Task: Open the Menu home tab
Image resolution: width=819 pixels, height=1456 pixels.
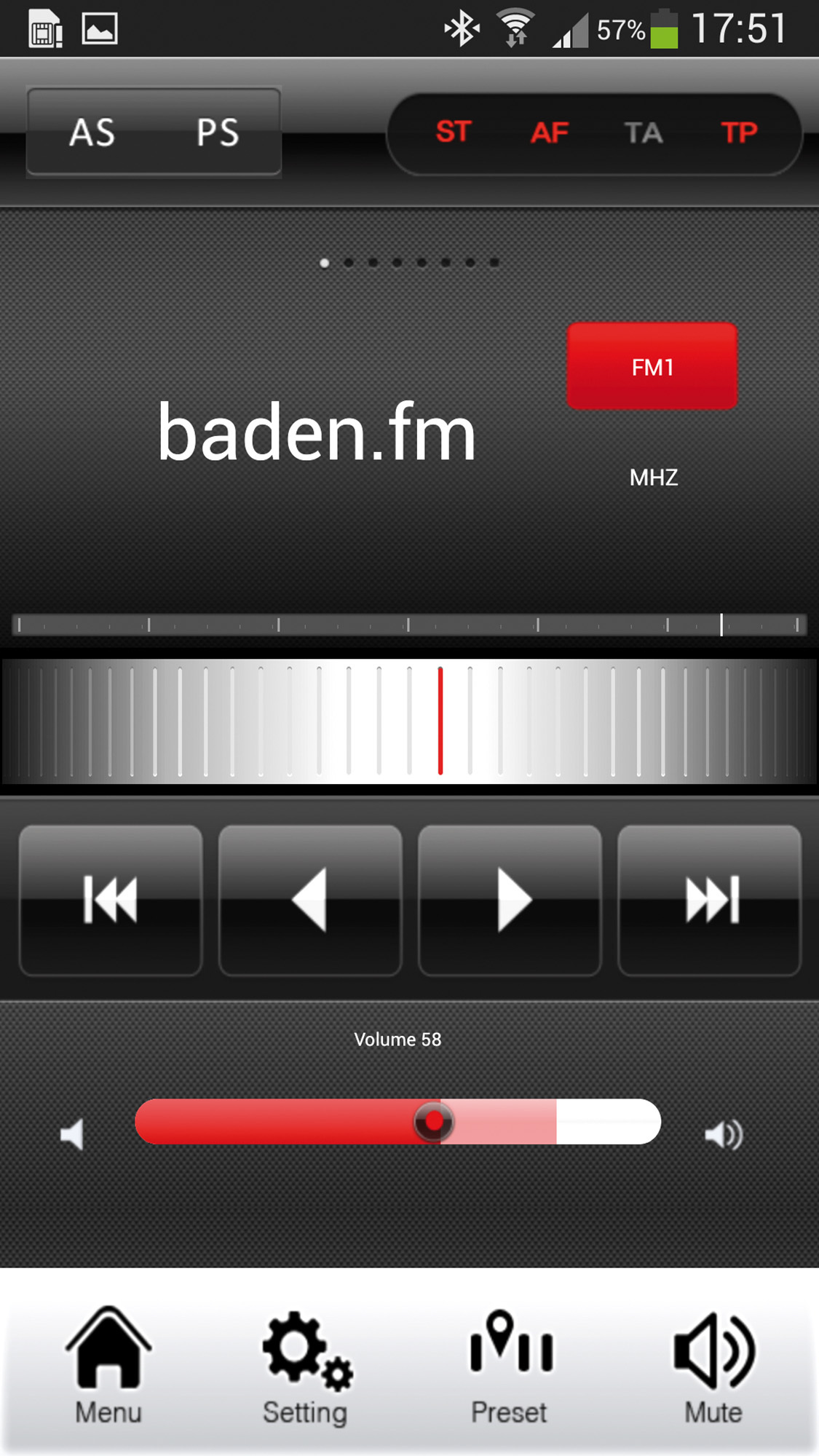Action: tap(108, 1365)
